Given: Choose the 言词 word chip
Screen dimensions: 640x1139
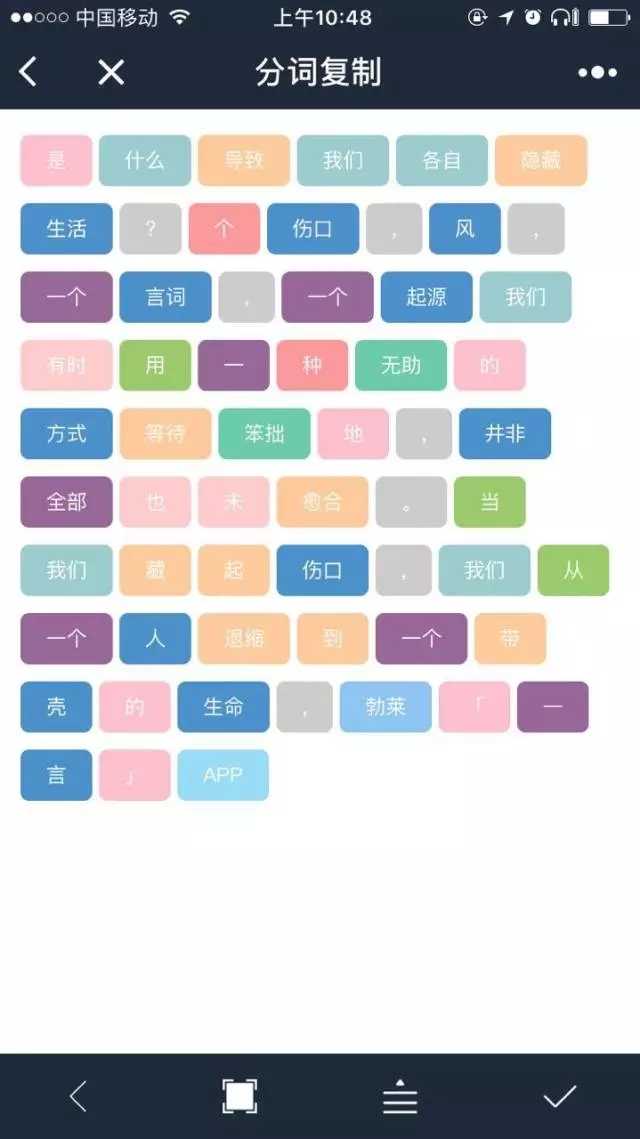Looking at the screenshot, I should pos(165,297).
